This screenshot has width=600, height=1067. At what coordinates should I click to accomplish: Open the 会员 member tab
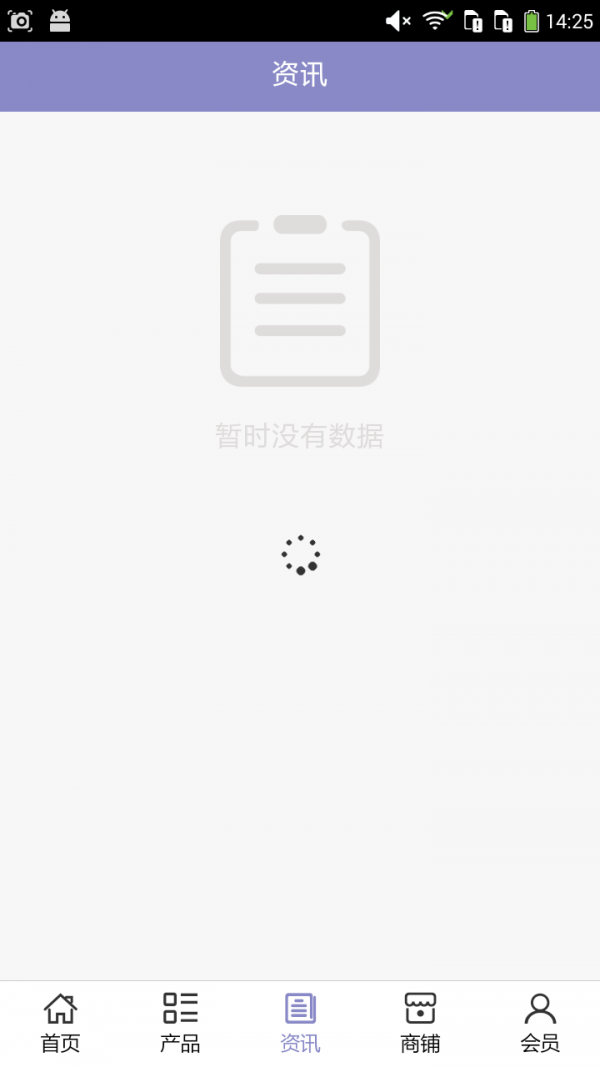540,1022
